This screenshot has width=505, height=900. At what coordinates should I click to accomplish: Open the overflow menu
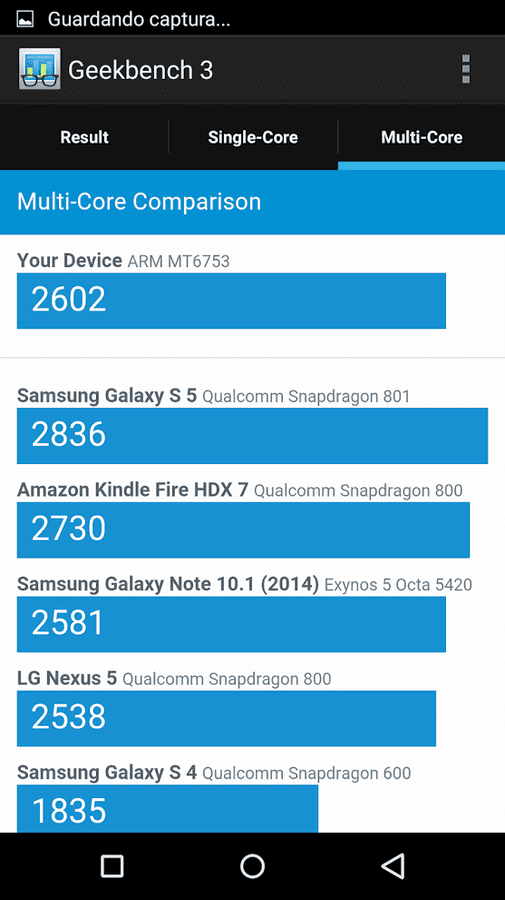(465, 69)
